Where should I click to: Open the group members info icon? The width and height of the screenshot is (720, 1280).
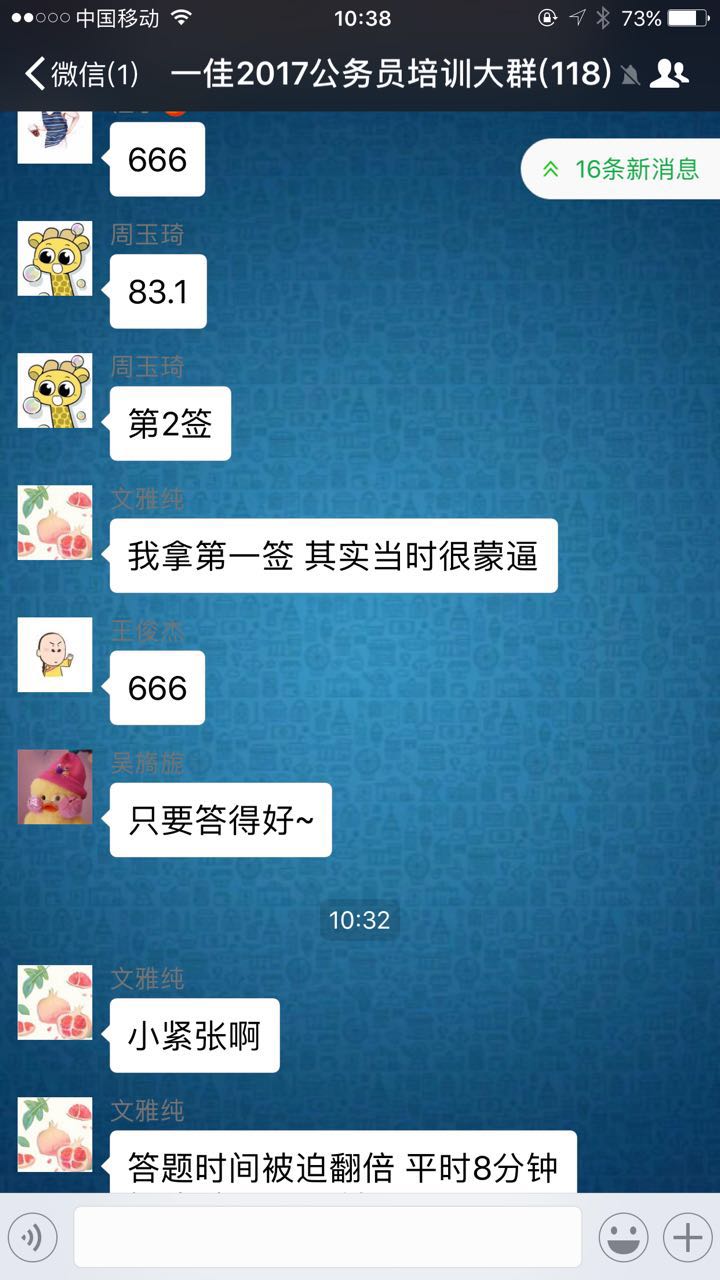668,74
